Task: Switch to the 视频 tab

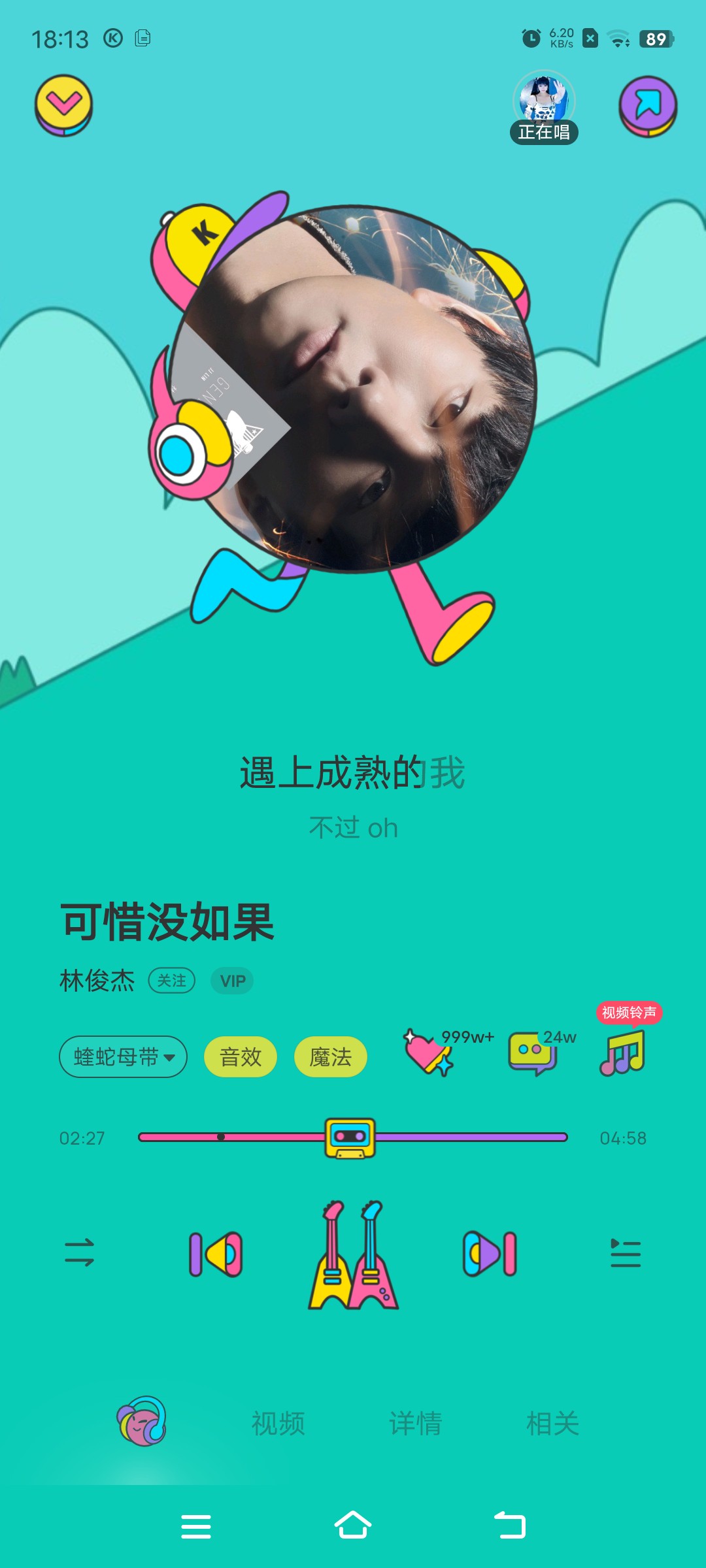Action: coord(278,1424)
